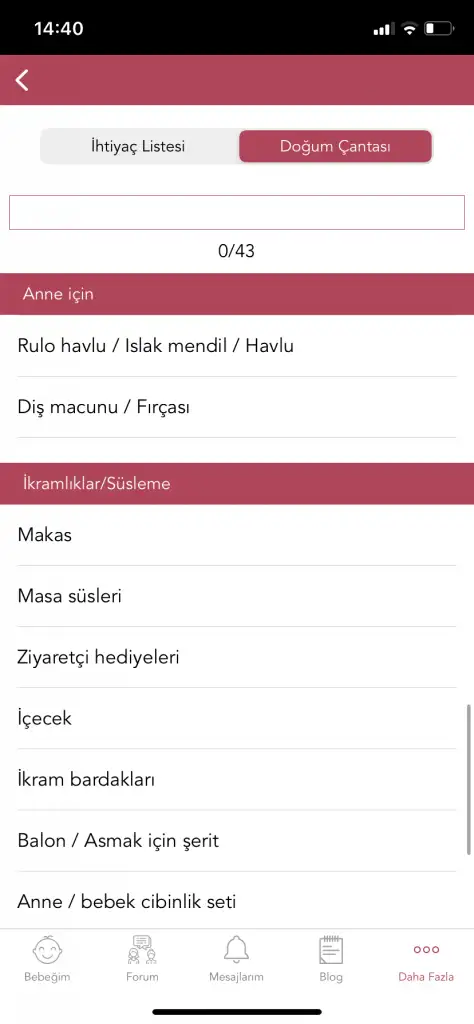Choose Ziyaretçi hediyeleri from the list
This screenshot has height=1024, width=474.
point(237,658)
